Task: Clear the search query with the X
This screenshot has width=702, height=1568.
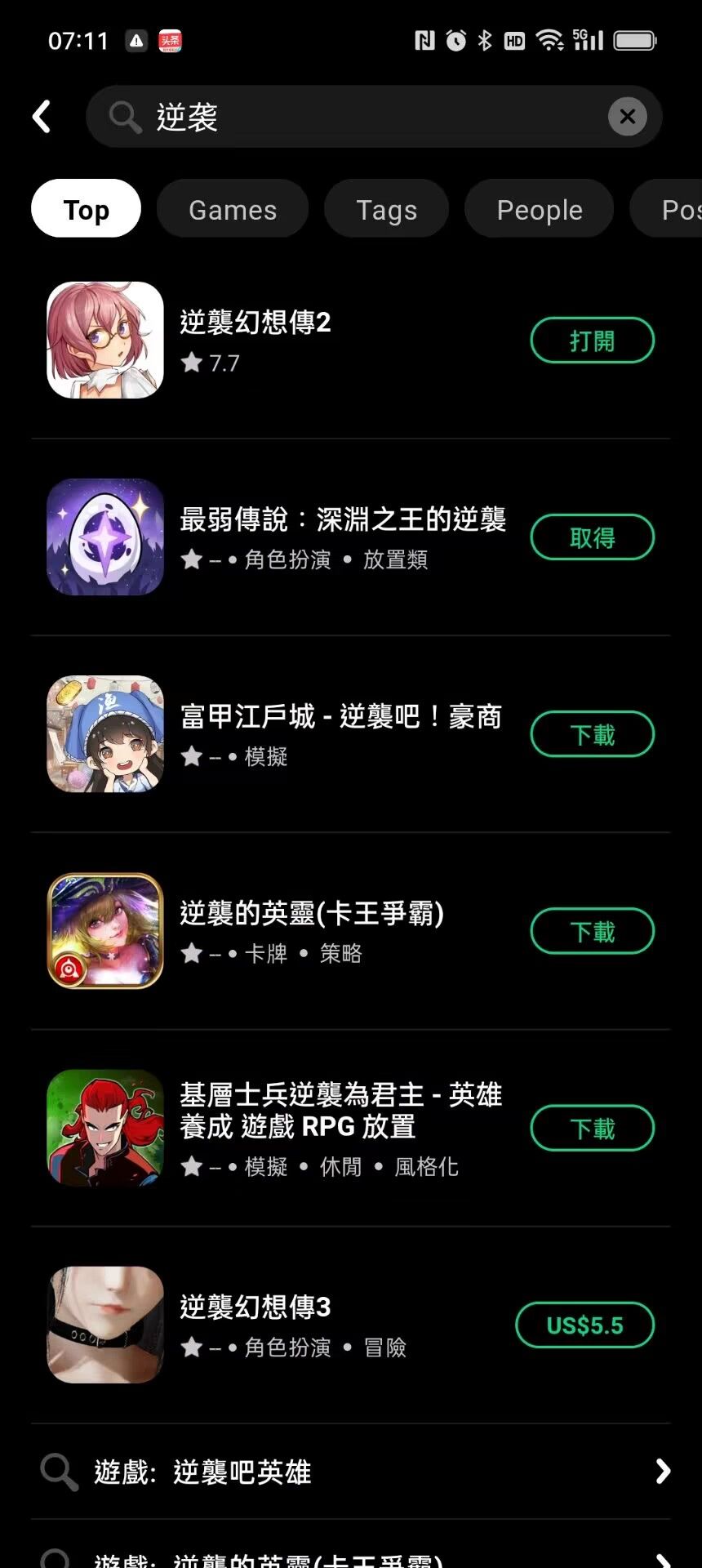Action: tap(627, 116)
